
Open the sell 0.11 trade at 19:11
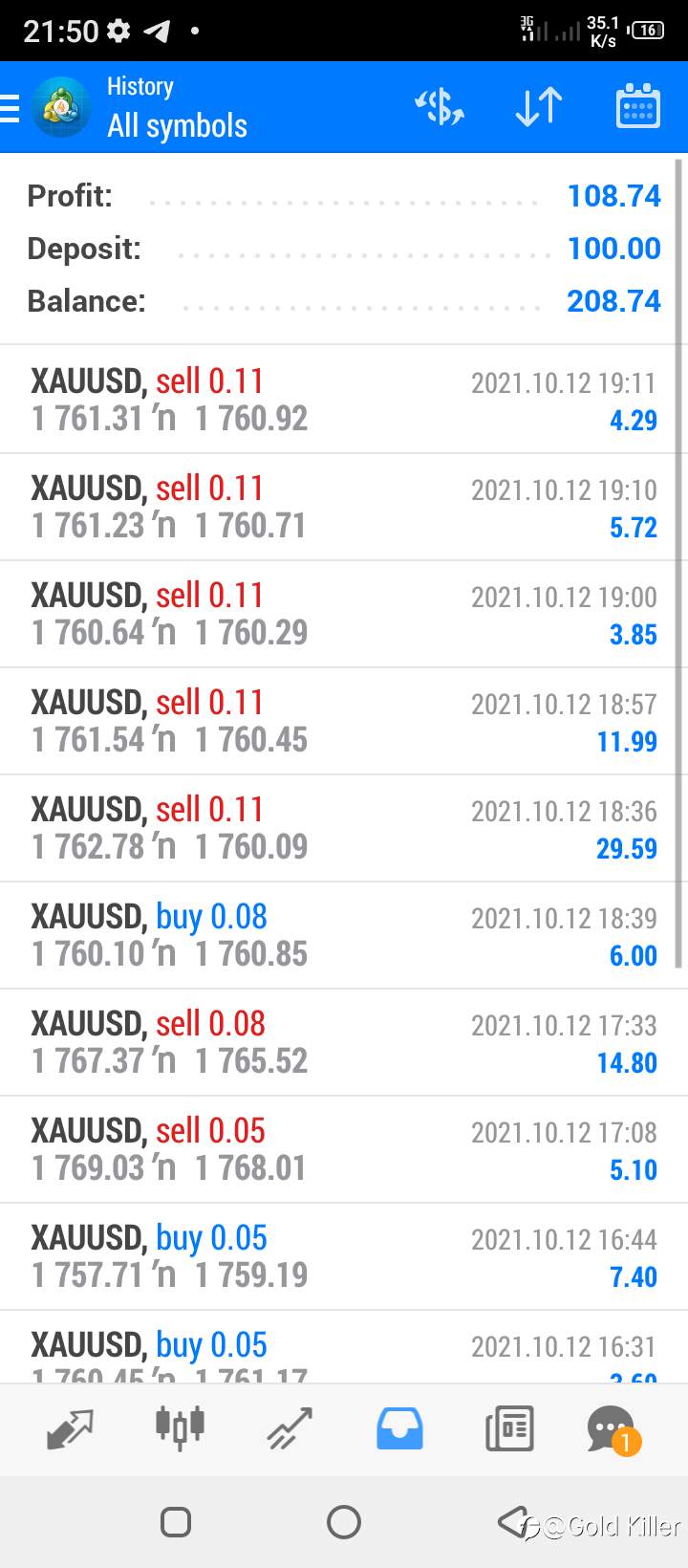coord(344,400)
